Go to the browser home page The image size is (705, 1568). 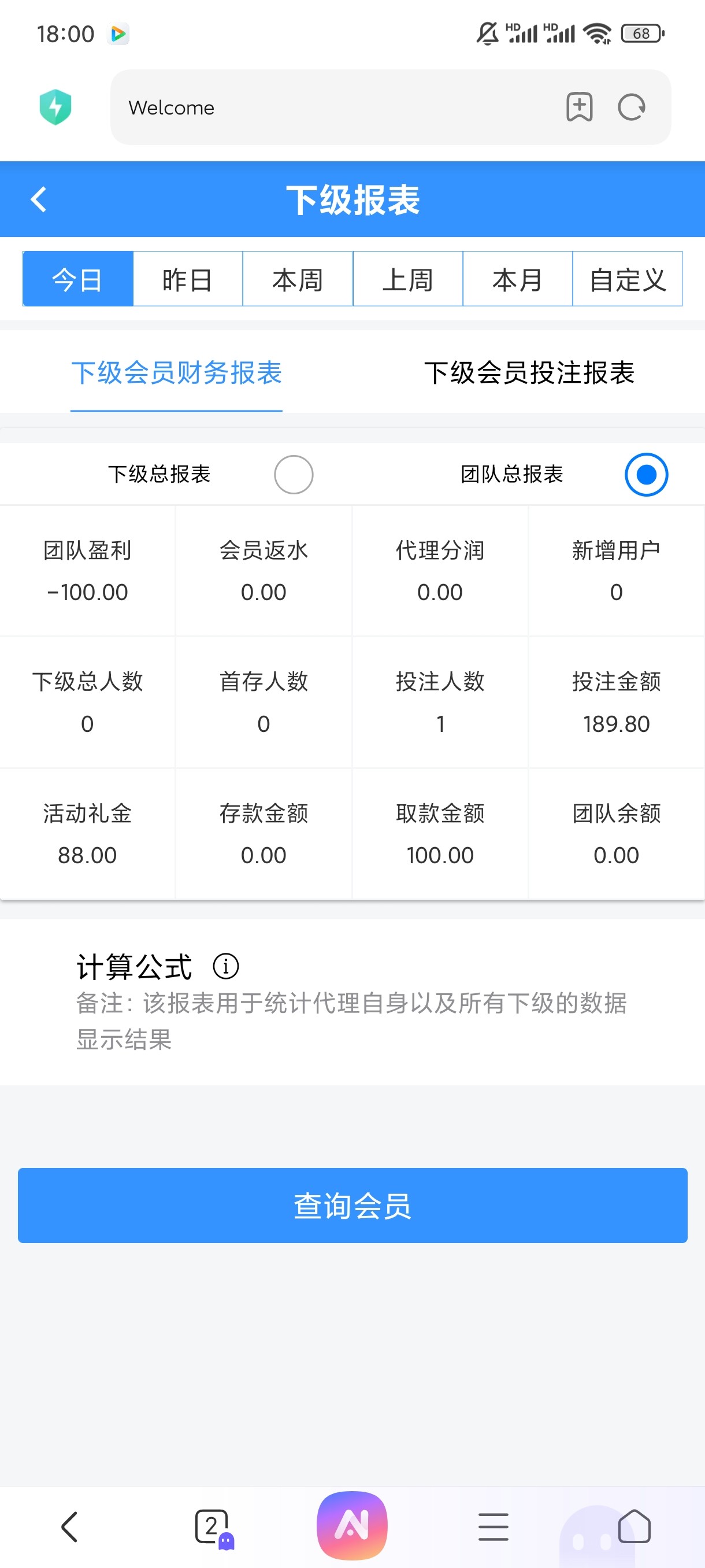tap(634, 1526)
